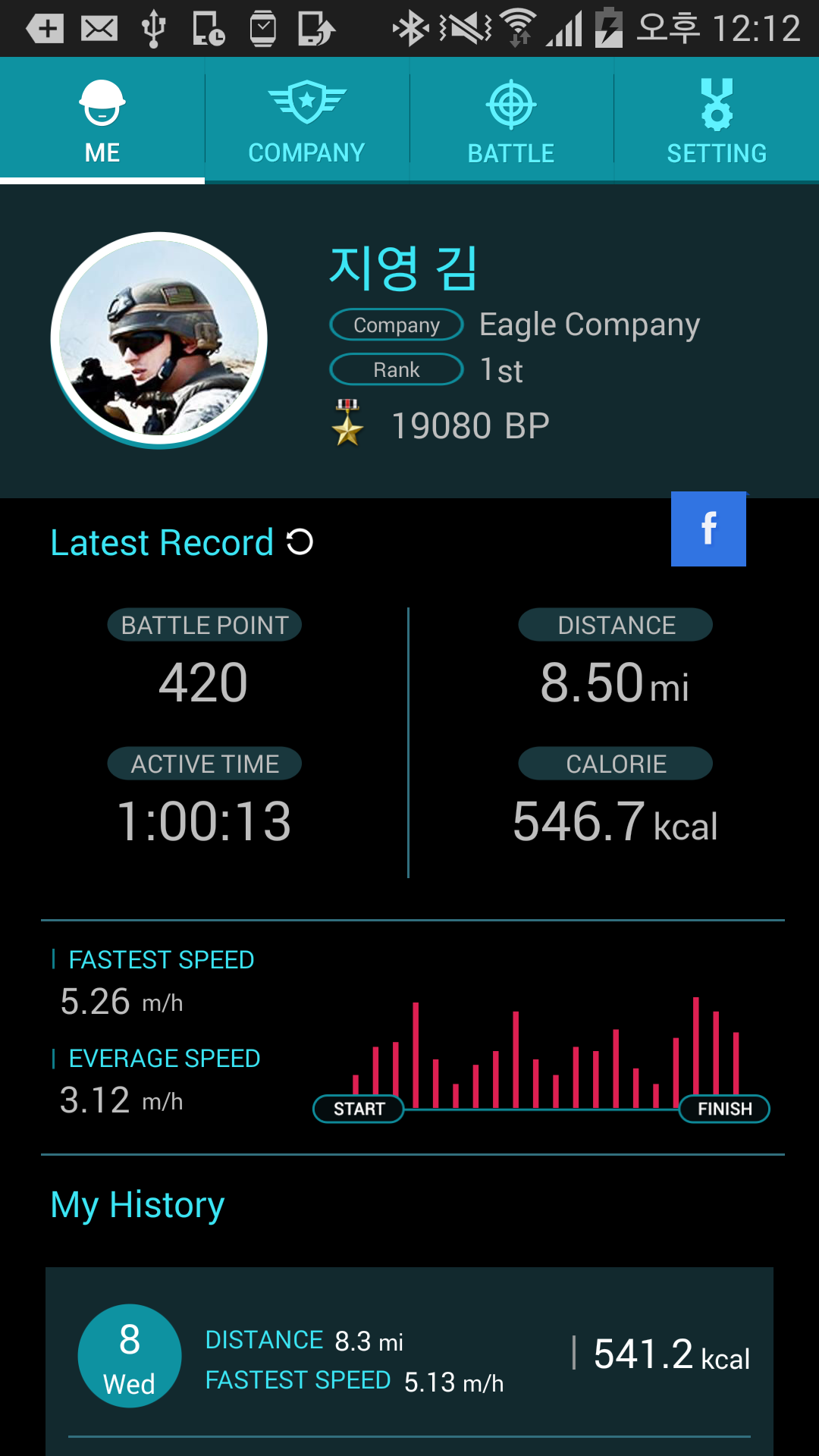Tap the soldier profile picture
Screen dimensions: 819x1456
(x=159, y=340)
